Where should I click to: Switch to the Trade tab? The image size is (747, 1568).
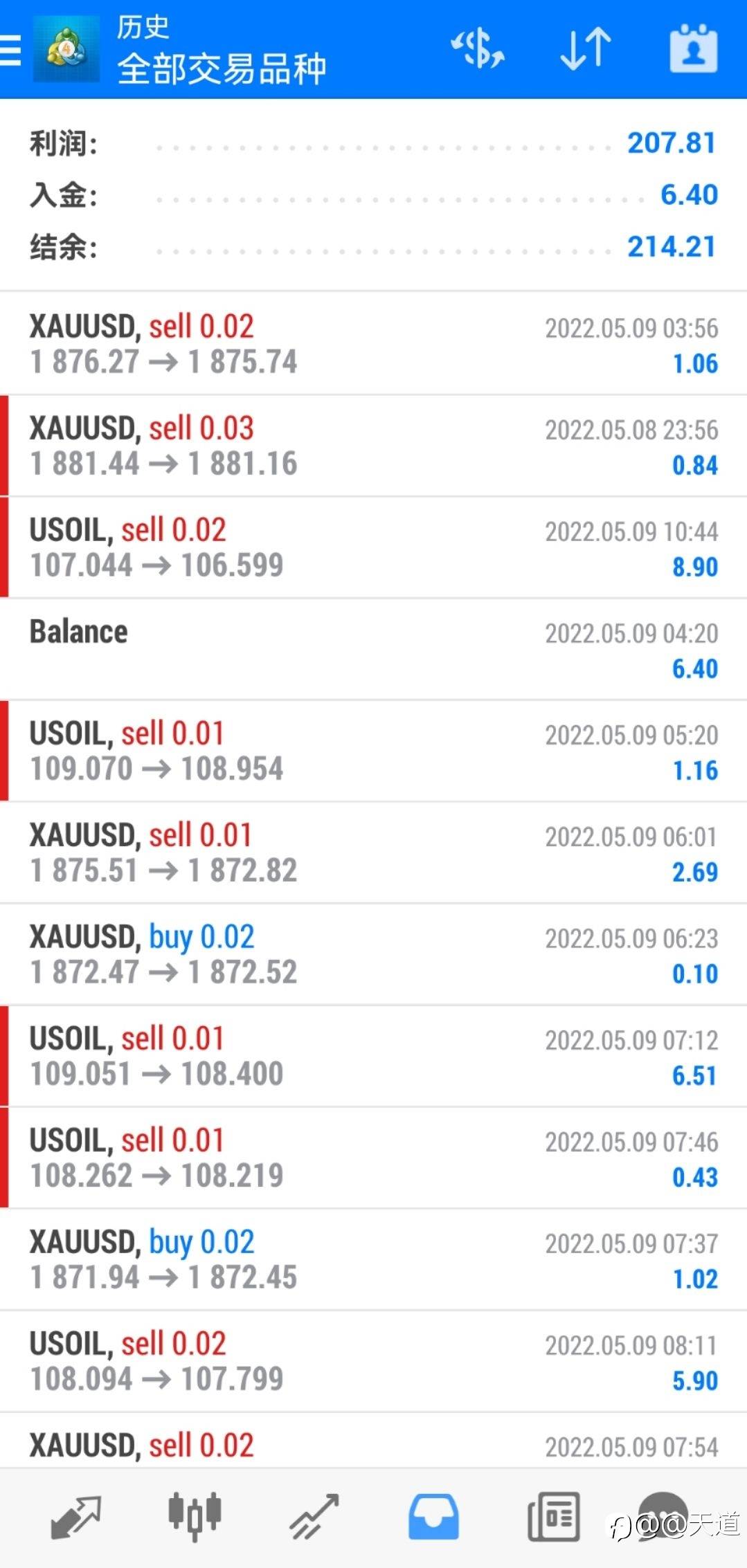point(314,1517)
